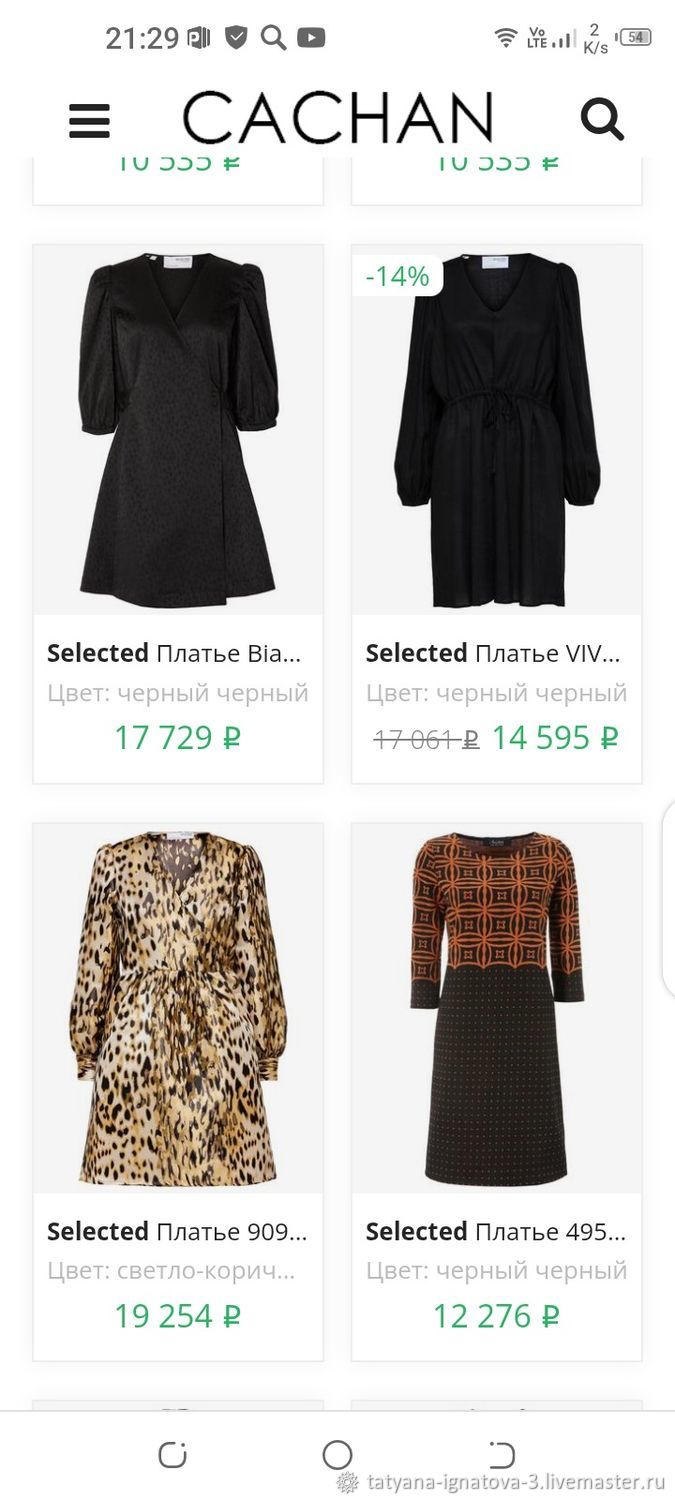Tap the system home button
This screenshot has width=675, height=1500.
click(338, 1454)
